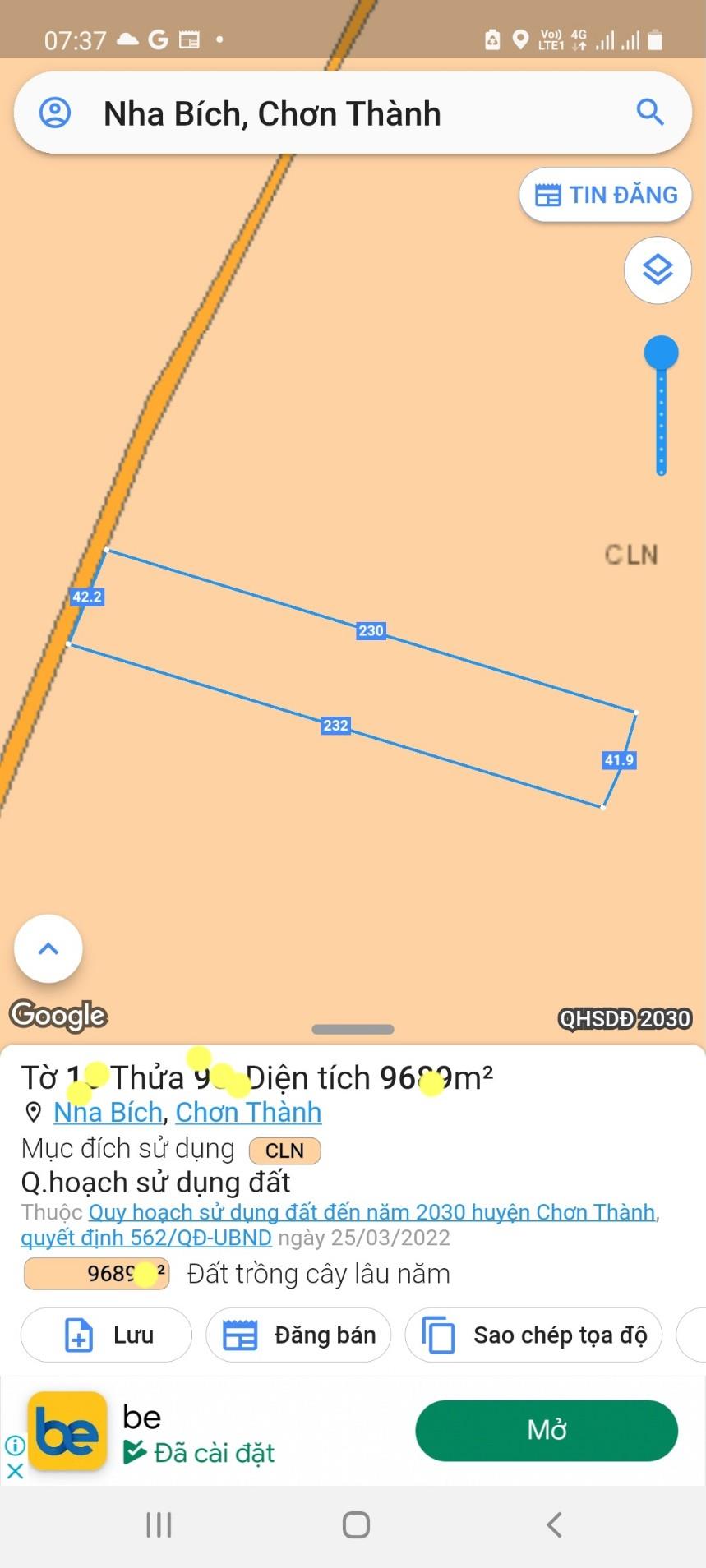Open the profile icon in search bar

click(x=54, y=113)
